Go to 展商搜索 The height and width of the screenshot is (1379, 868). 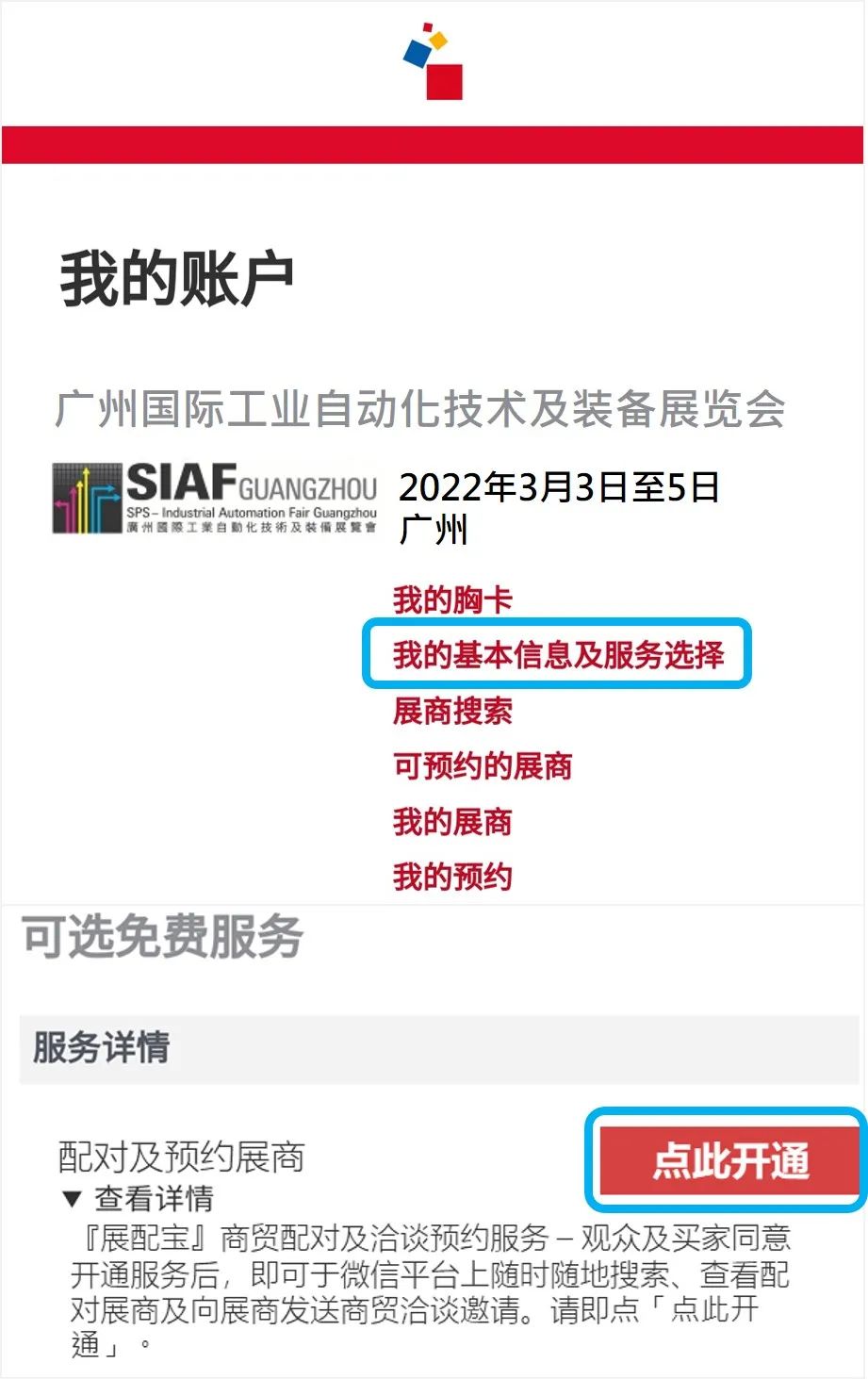(452, 711)
